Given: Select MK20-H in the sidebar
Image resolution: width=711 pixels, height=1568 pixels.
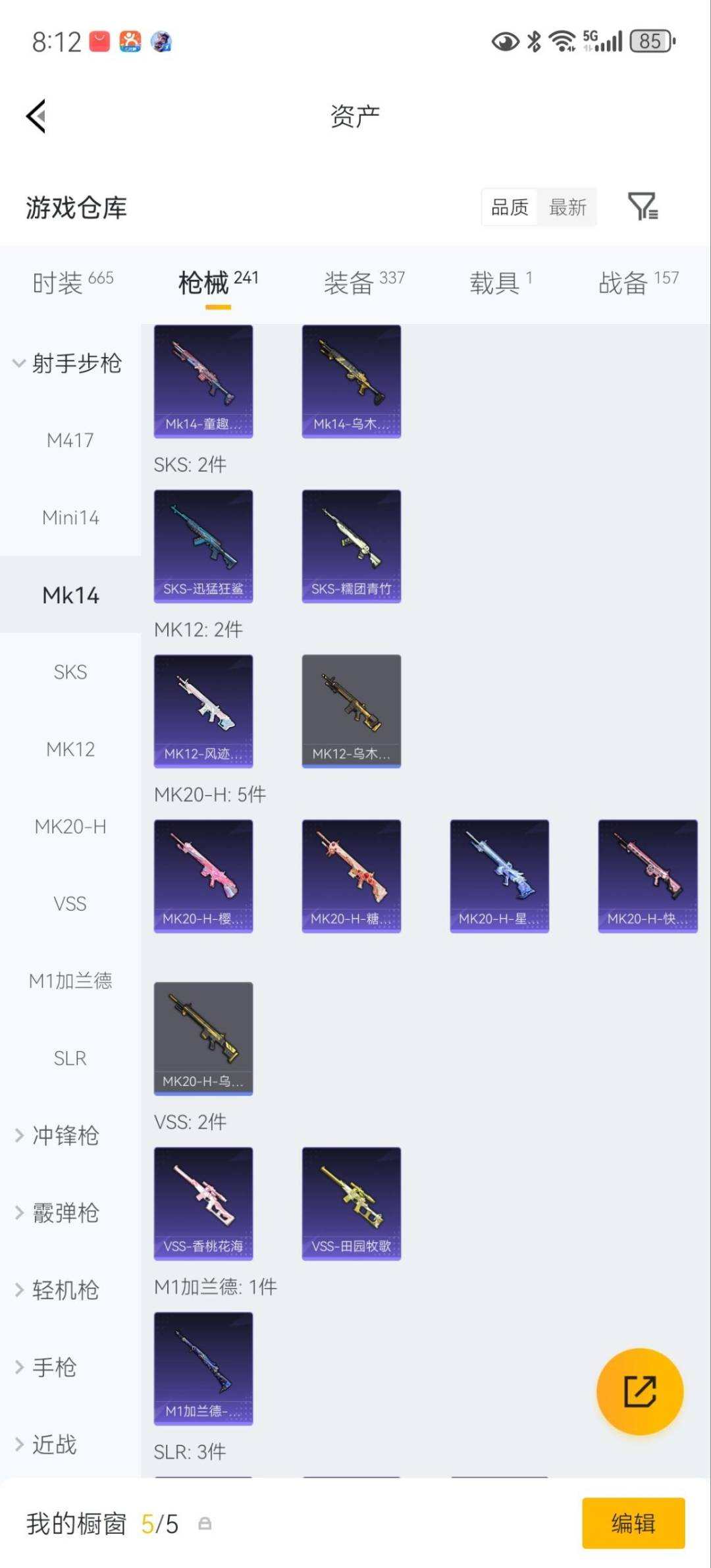Looking at the screenshot, I should point(70,826).
